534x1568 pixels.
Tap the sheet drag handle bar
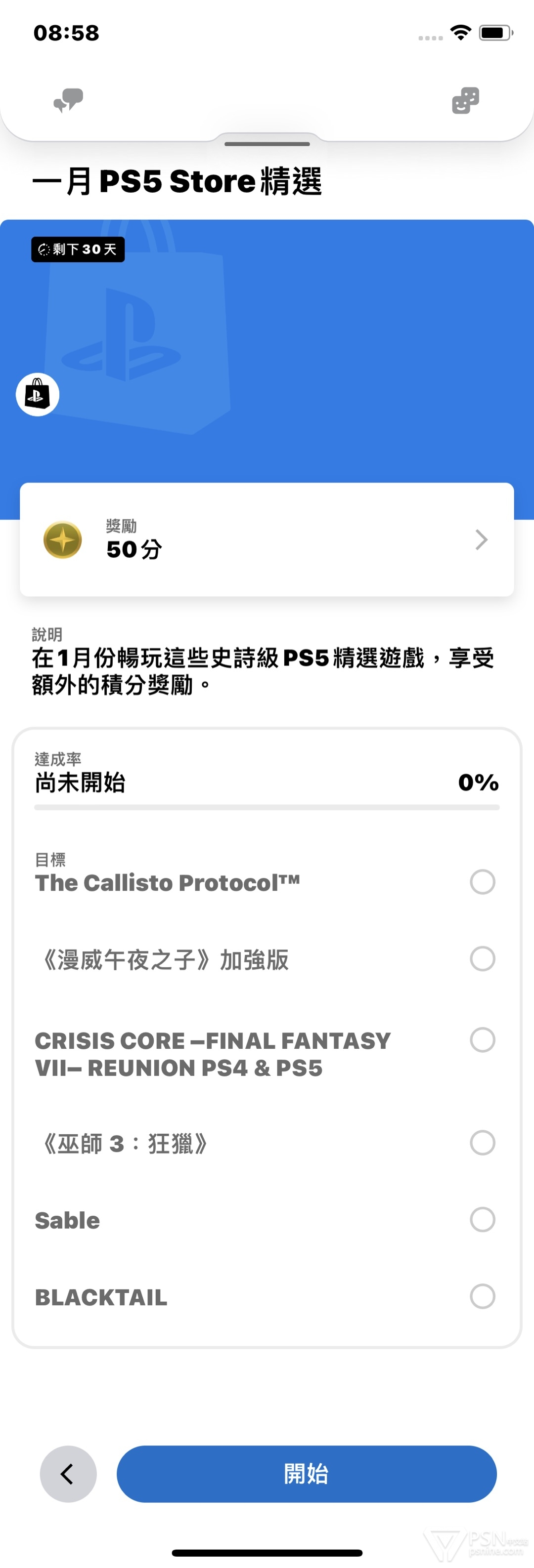pos(267,144)
